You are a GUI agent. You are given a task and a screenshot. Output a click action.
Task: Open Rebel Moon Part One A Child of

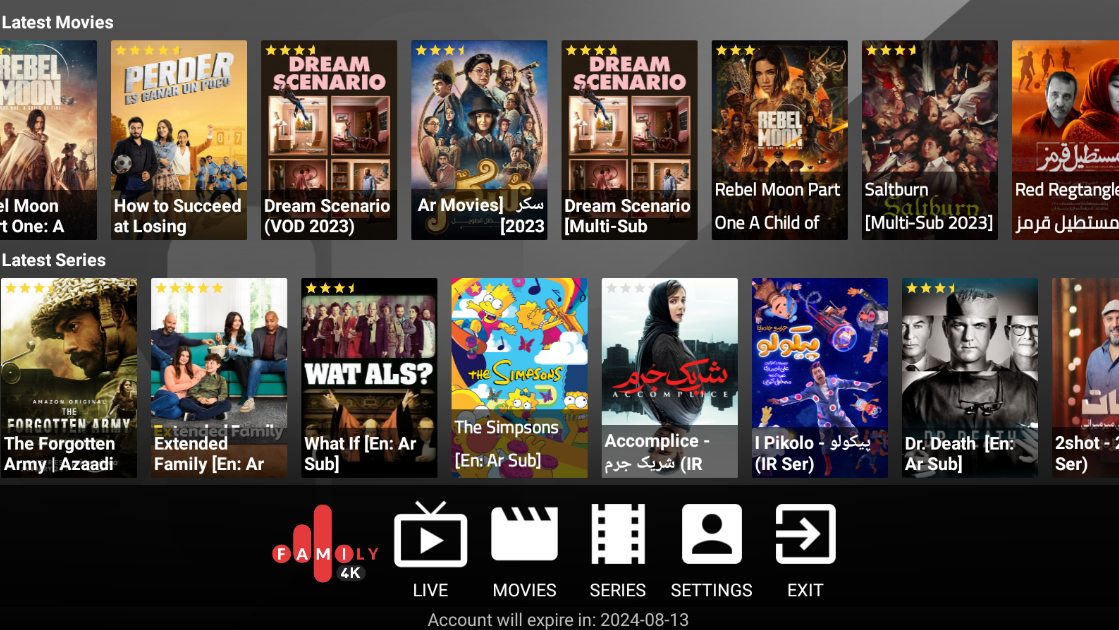[x=779, y=139]
